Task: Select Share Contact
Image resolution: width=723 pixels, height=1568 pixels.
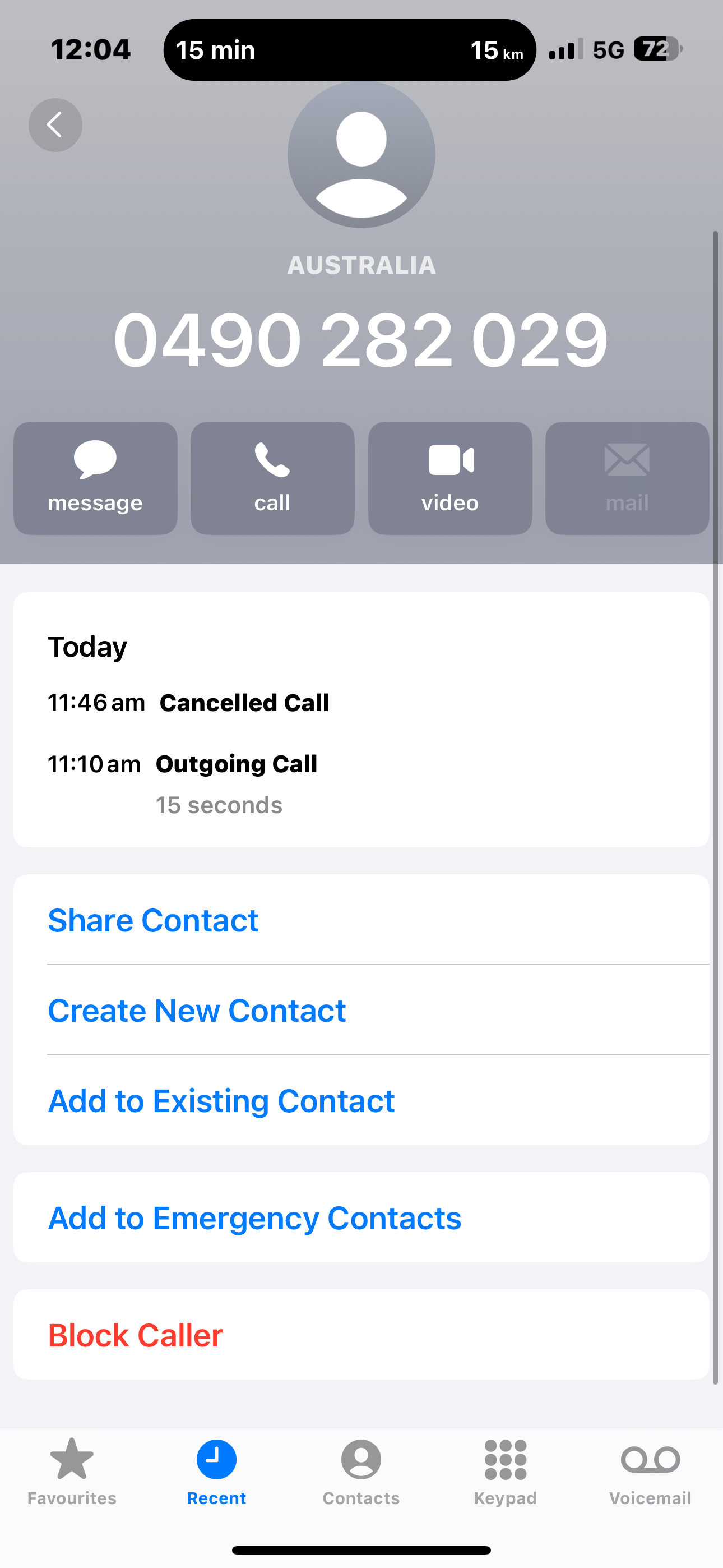Action: 154,920
